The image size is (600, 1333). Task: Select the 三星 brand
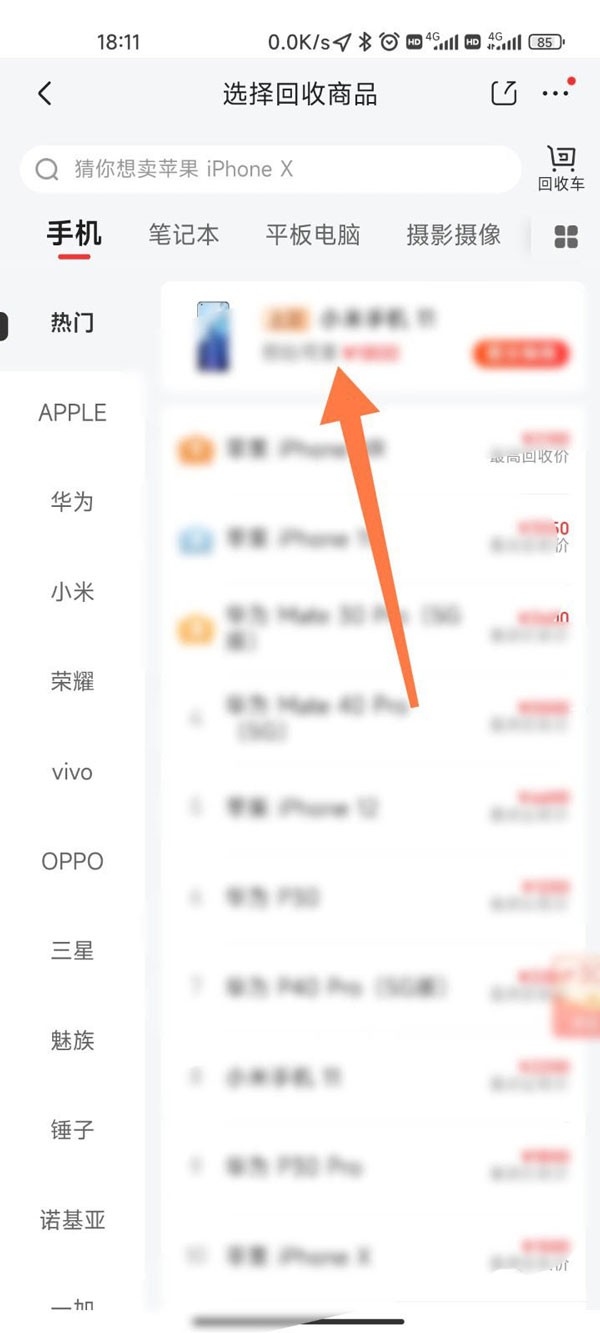click(72, 950)
